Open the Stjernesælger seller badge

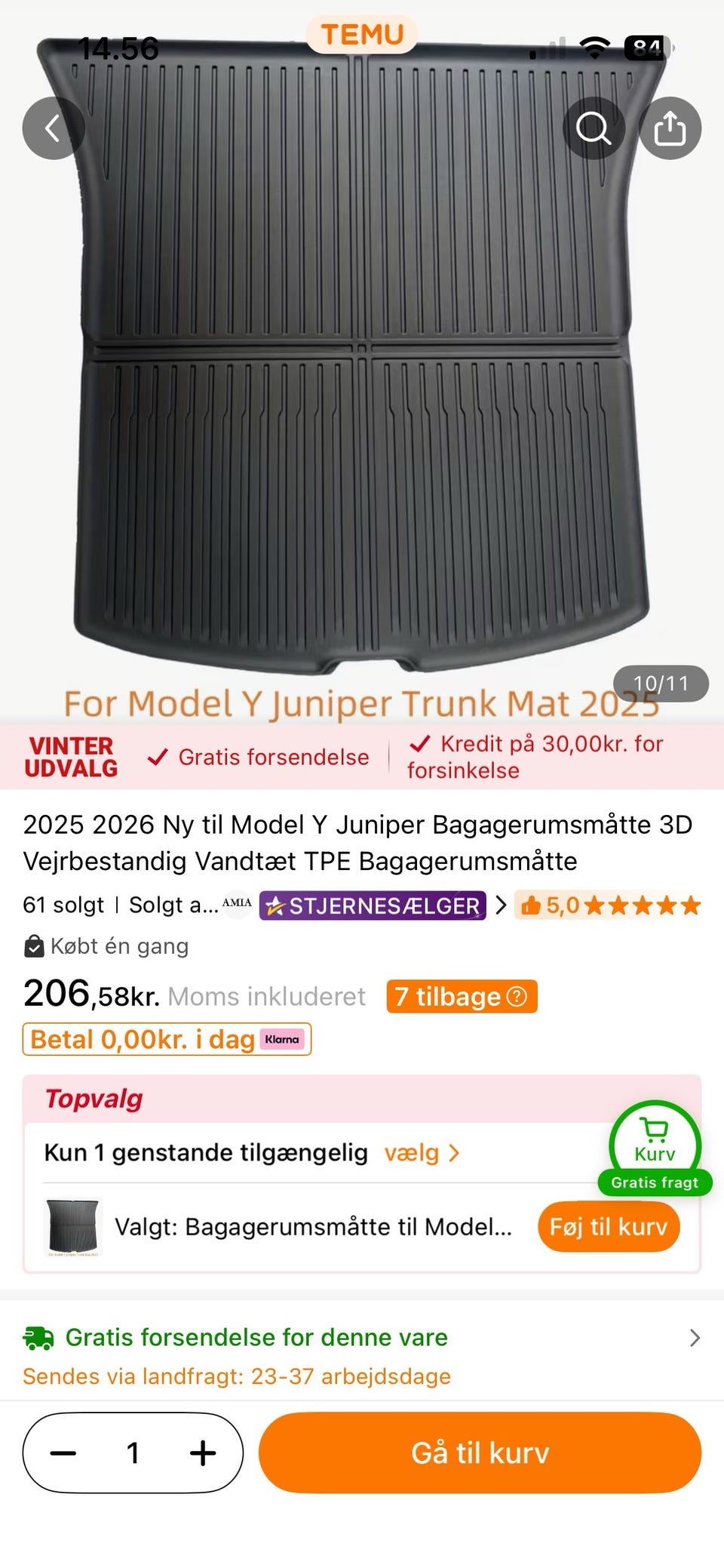tap(373, 905)
